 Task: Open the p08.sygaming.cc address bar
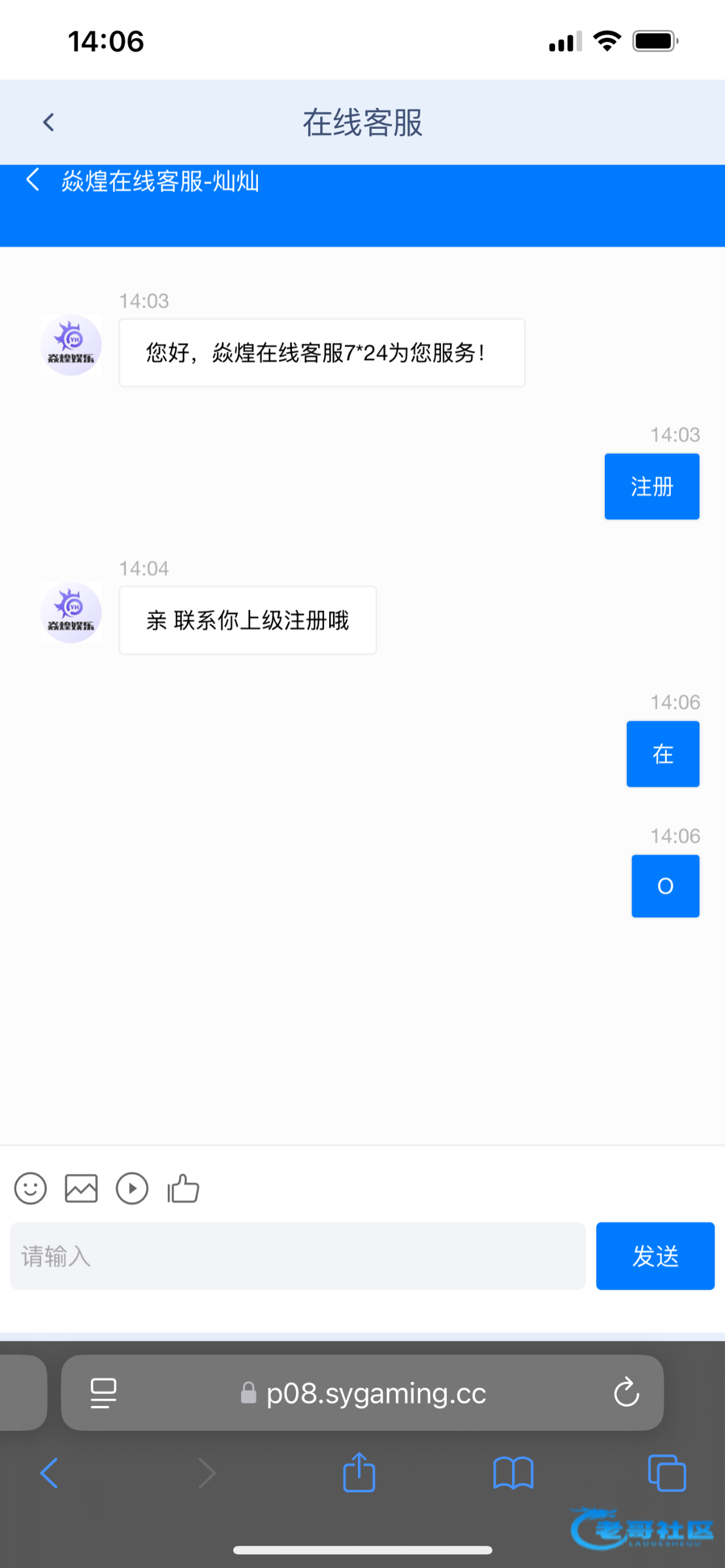click(362, 1392)
